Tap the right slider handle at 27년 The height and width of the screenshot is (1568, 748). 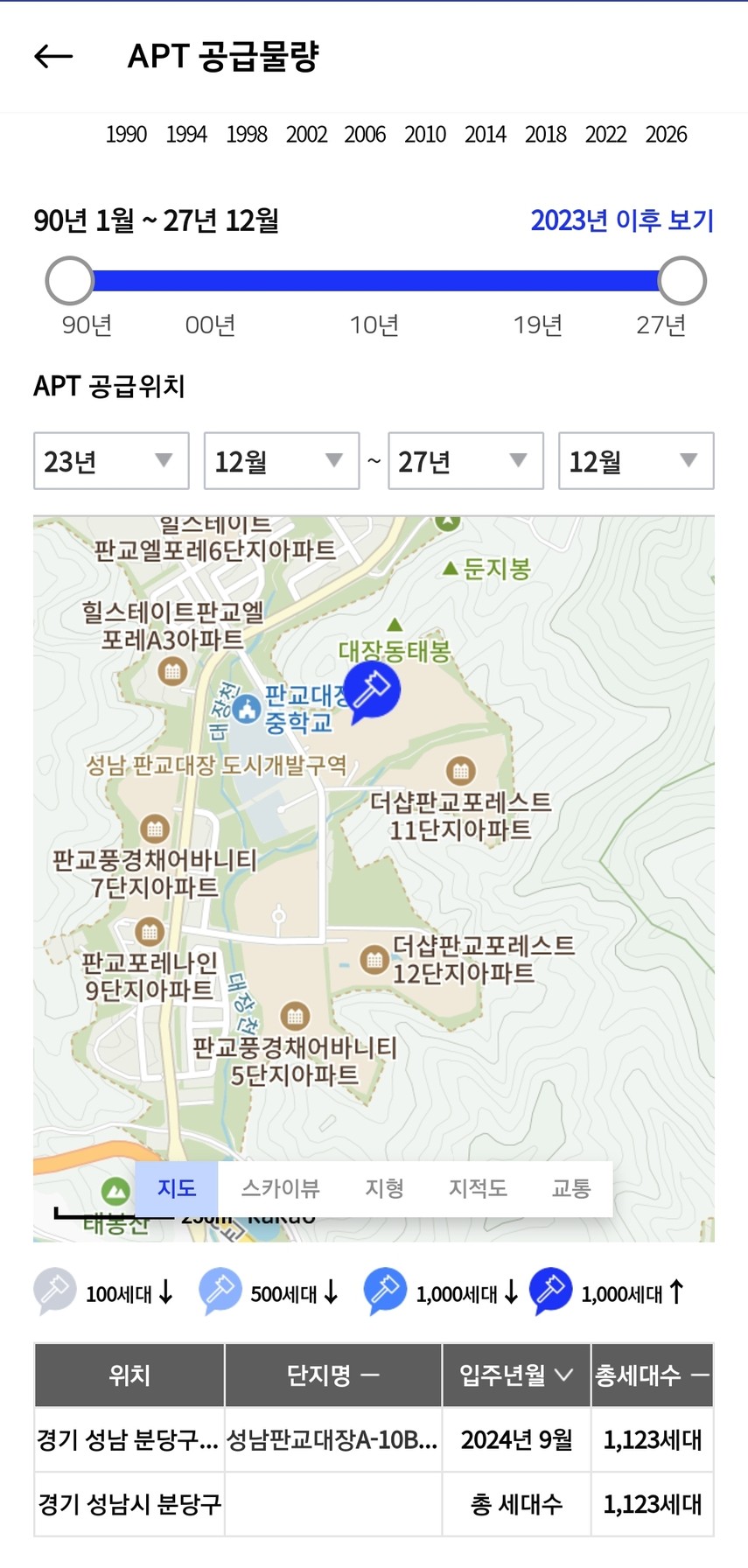coord(682,281)
